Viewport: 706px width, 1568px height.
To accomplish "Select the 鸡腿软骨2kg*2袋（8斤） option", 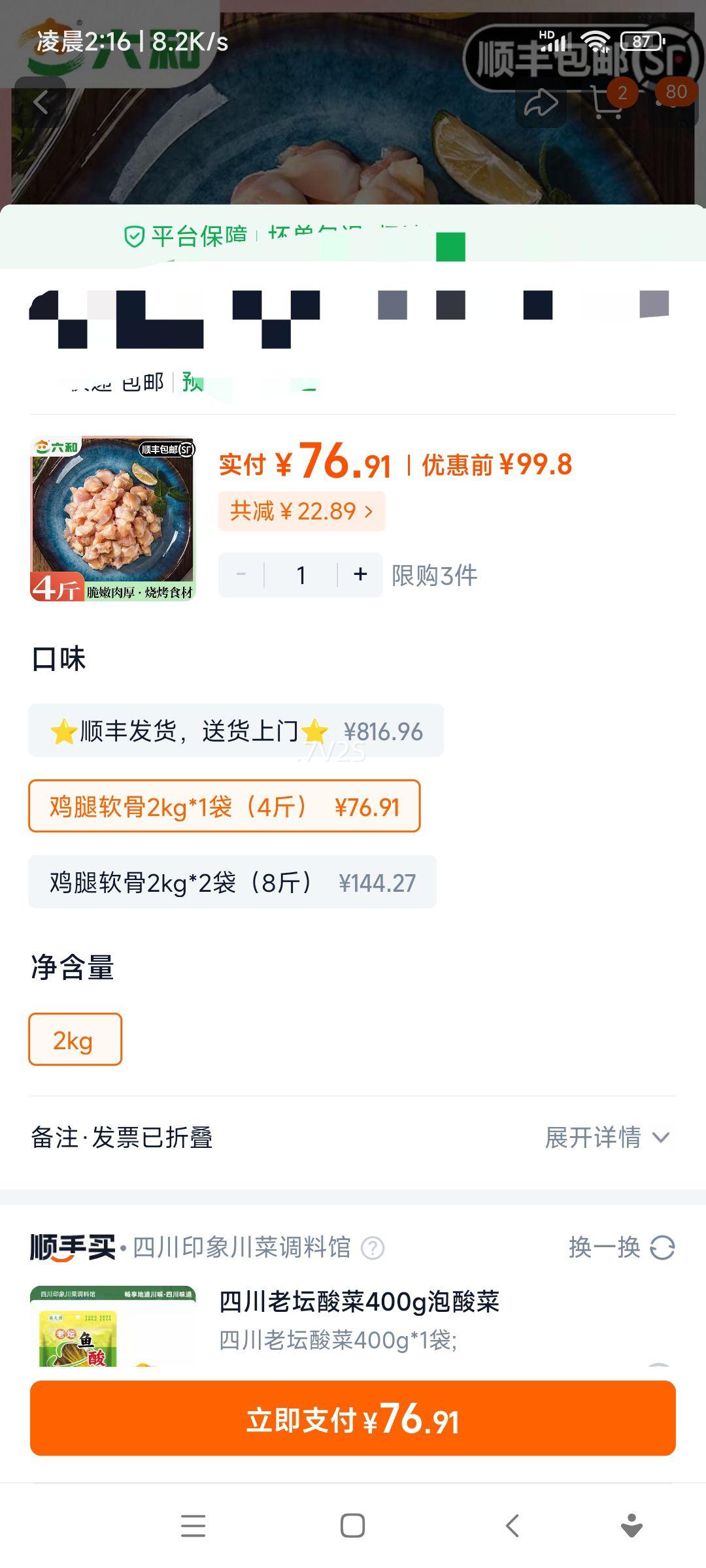I will (232, 882).
